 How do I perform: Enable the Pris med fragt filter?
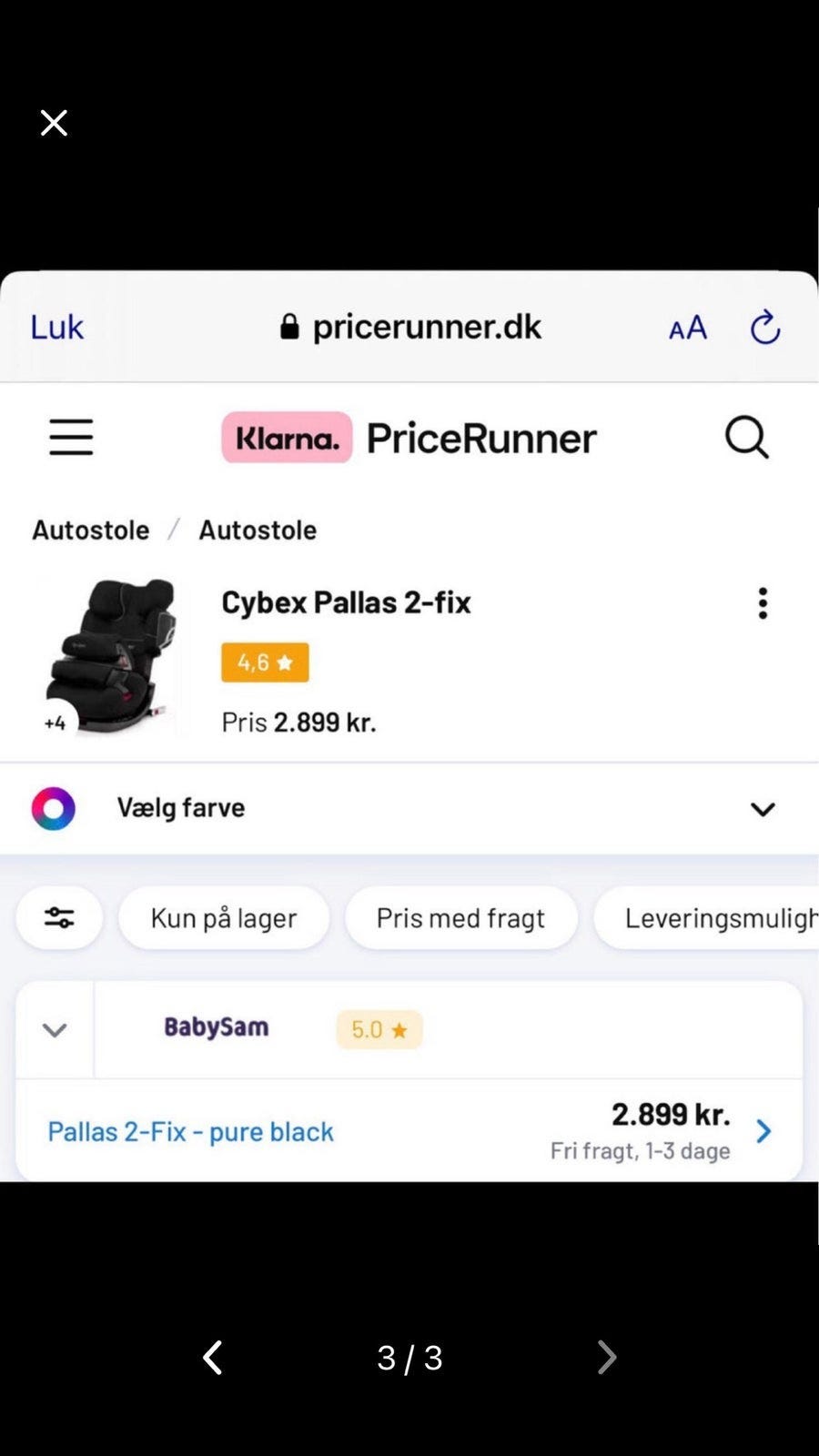pos(460,917)
